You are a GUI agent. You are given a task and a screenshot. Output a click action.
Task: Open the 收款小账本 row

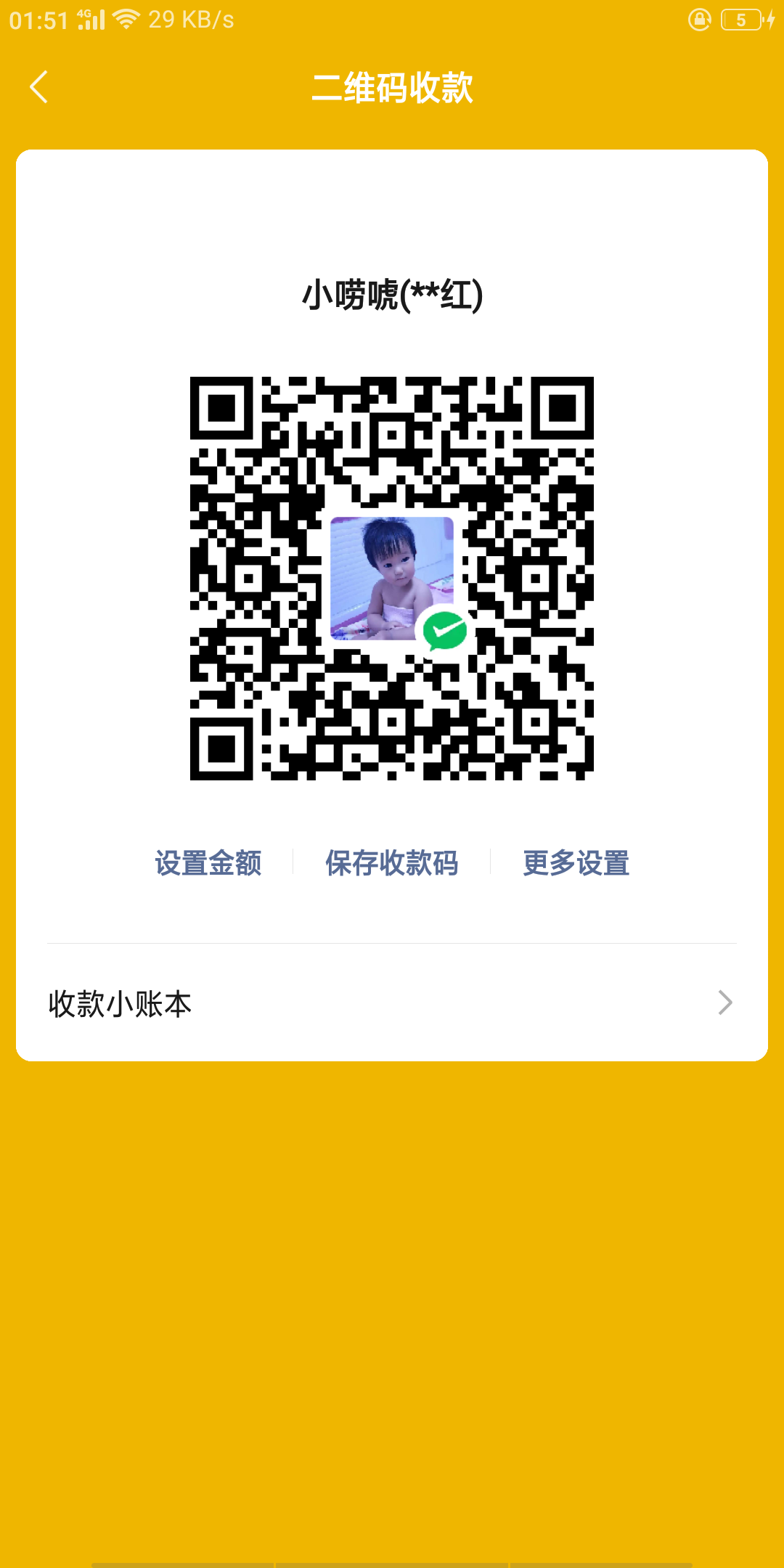[392, 1003]
